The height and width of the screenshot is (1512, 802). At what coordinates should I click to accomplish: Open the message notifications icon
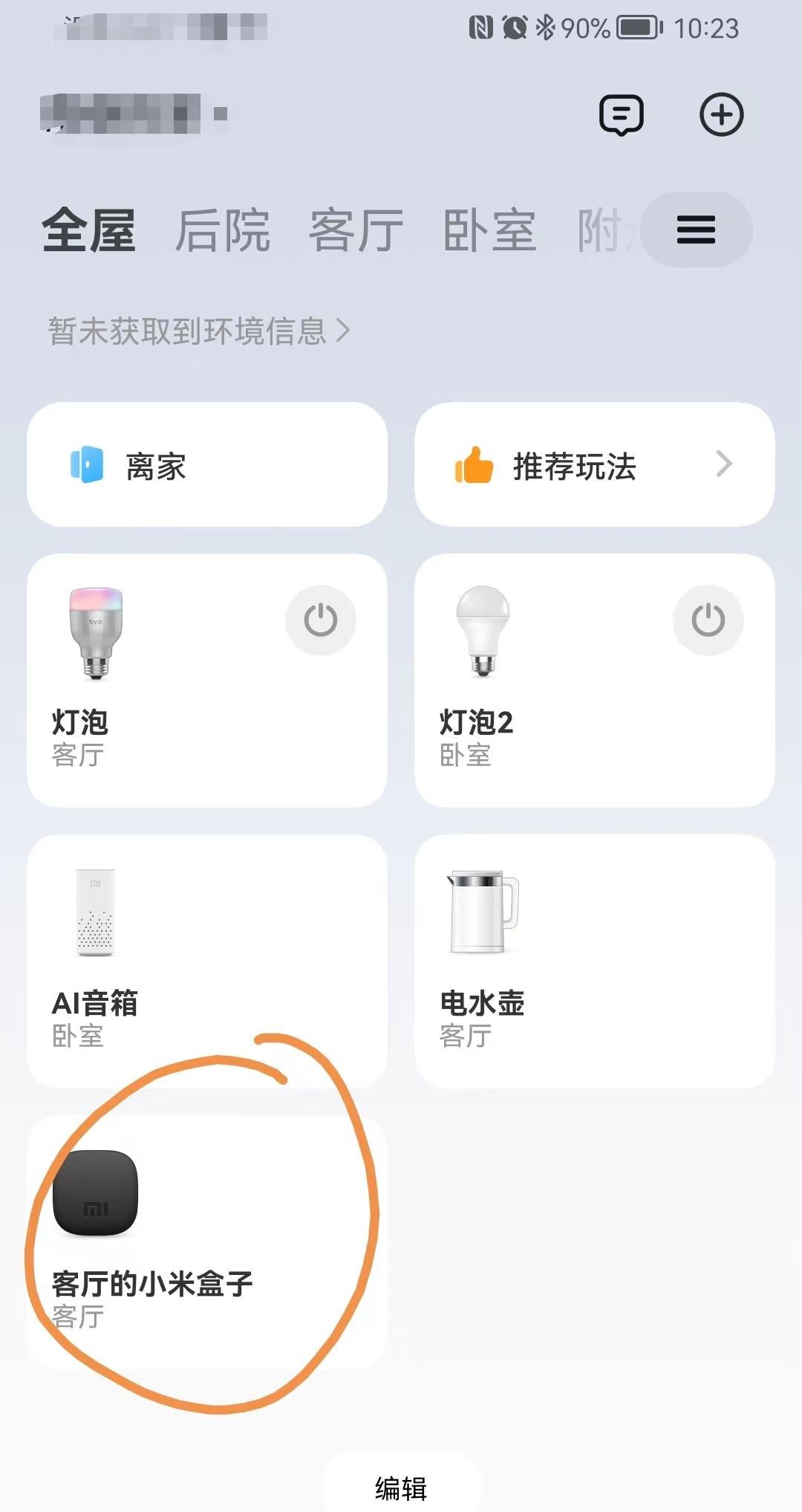pos(621,115)
